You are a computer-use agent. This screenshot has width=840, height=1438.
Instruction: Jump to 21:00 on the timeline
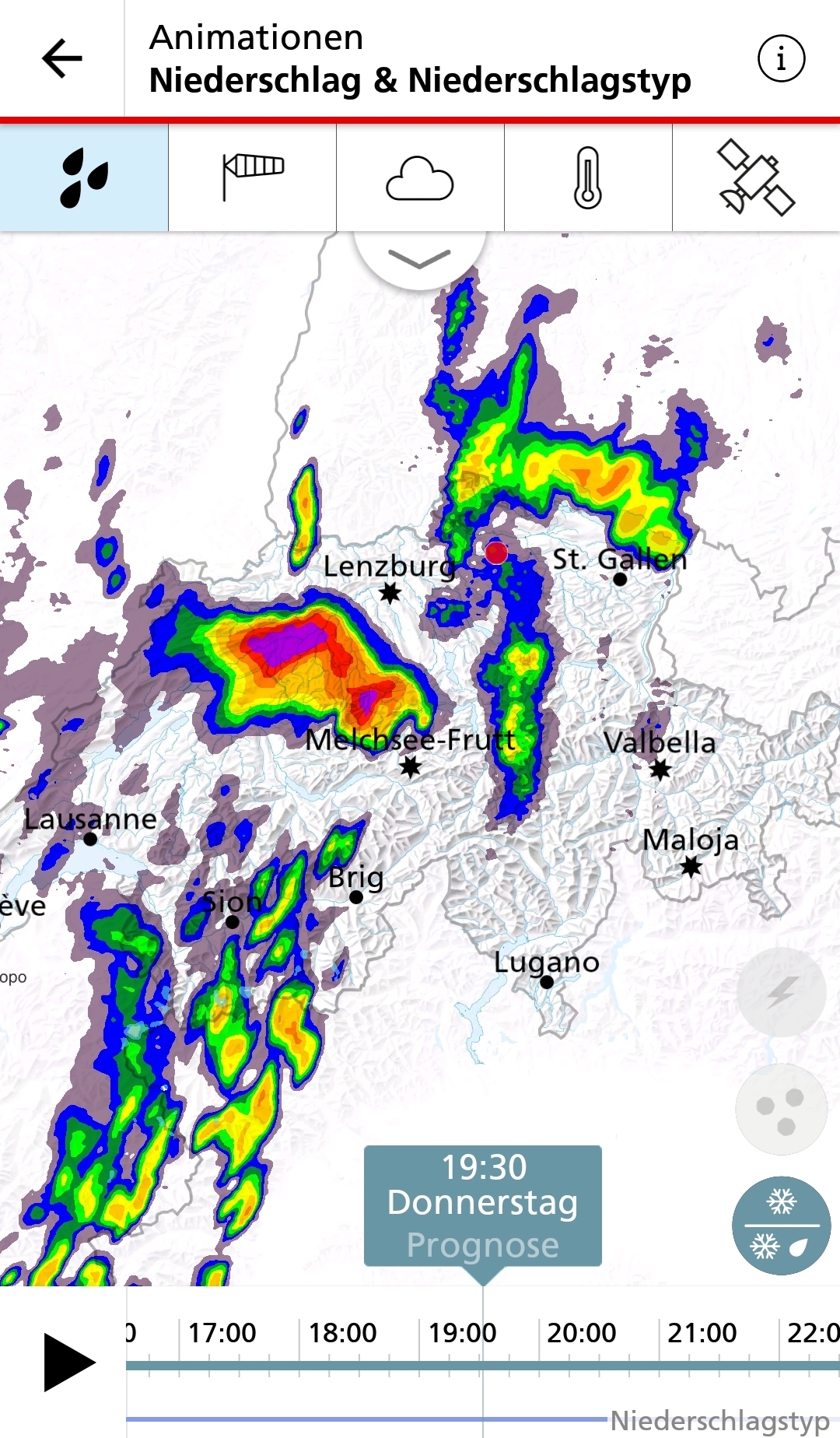click(x=702, y=1333)
